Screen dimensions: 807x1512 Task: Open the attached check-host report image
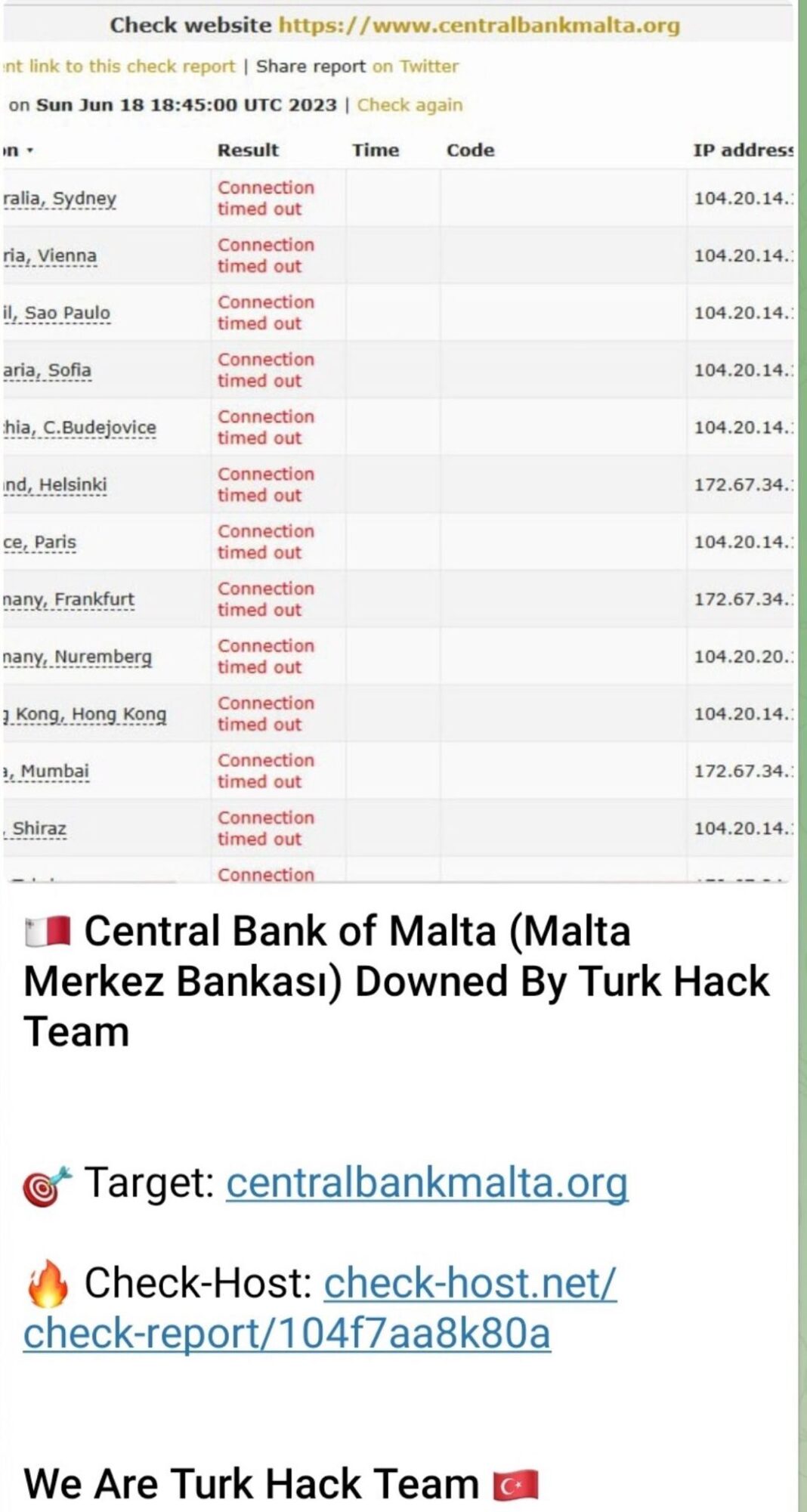point(398,442)
